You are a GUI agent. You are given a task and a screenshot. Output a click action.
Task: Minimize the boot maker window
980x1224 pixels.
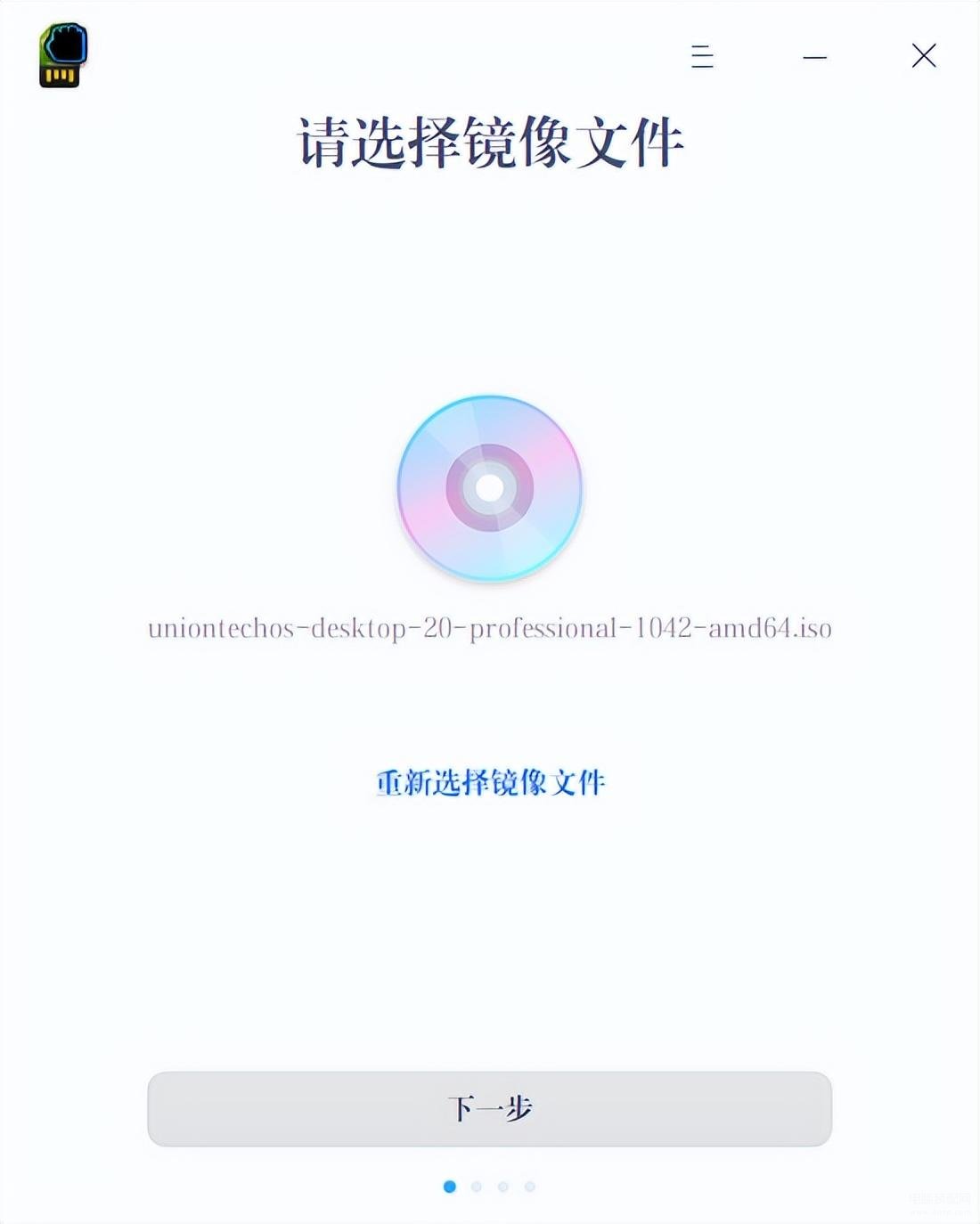(x=814, y=57)
